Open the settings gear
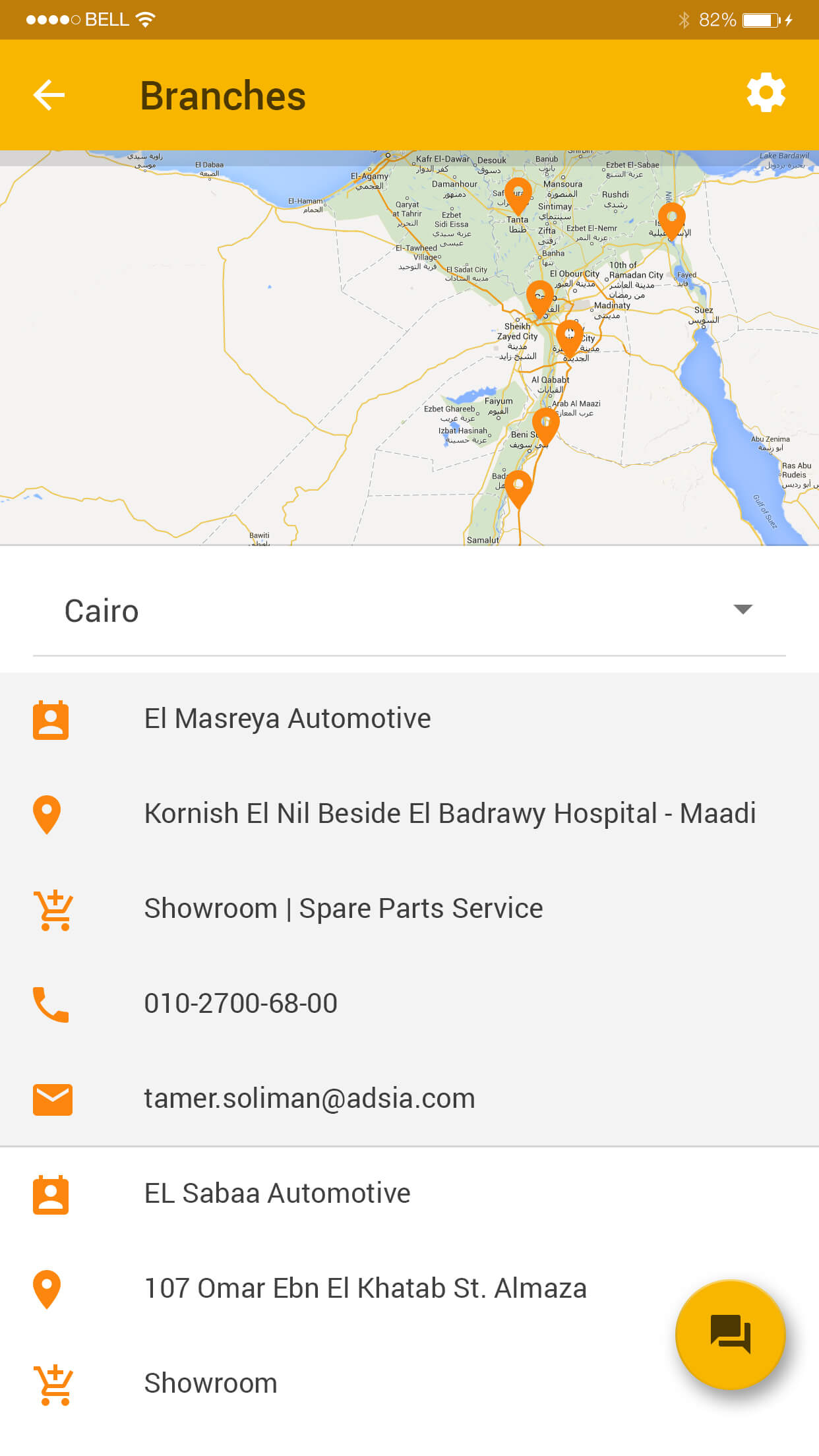819x1456 pixels. pos(766,92)
